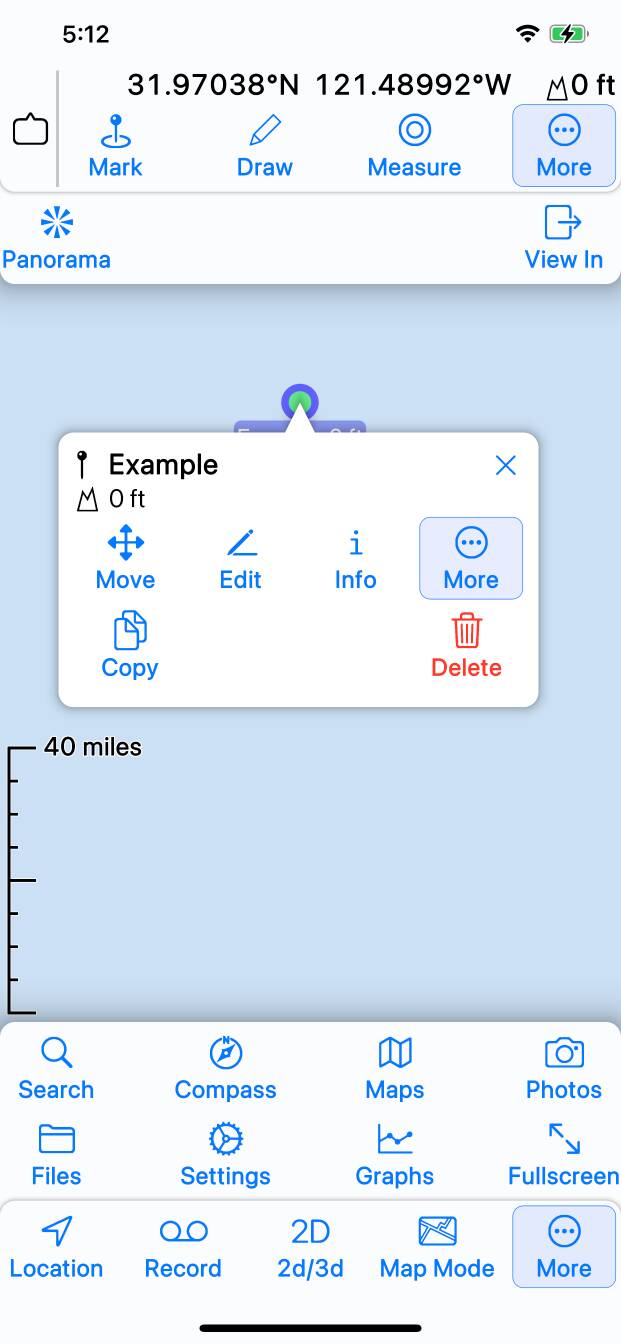Move the Example waypoint
The image size is (621, 1344).
[x=126, y=560]
